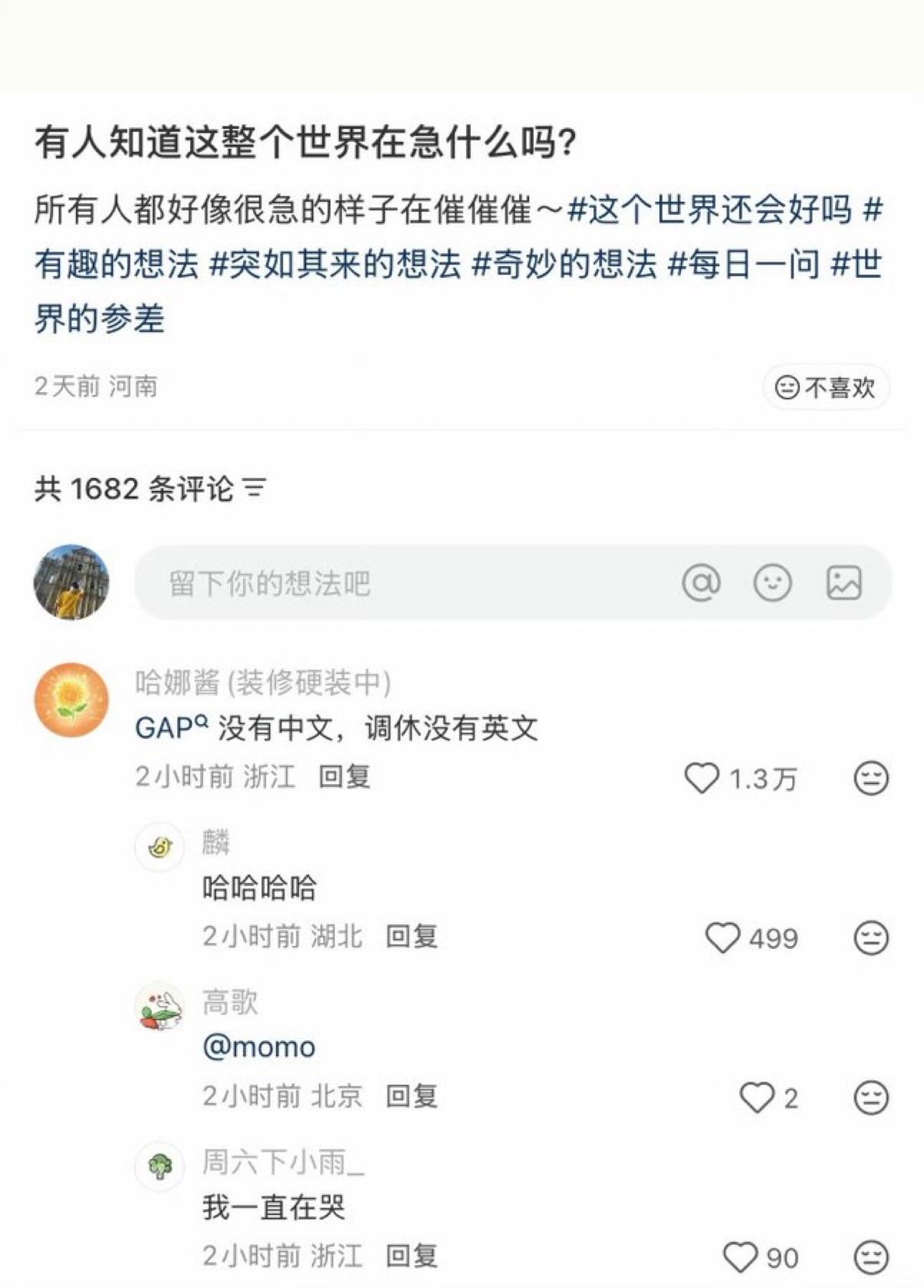This screenshot has width=924, height=1288.
Task: Open the @momo mention link
Action: [x=258, y=1047]
